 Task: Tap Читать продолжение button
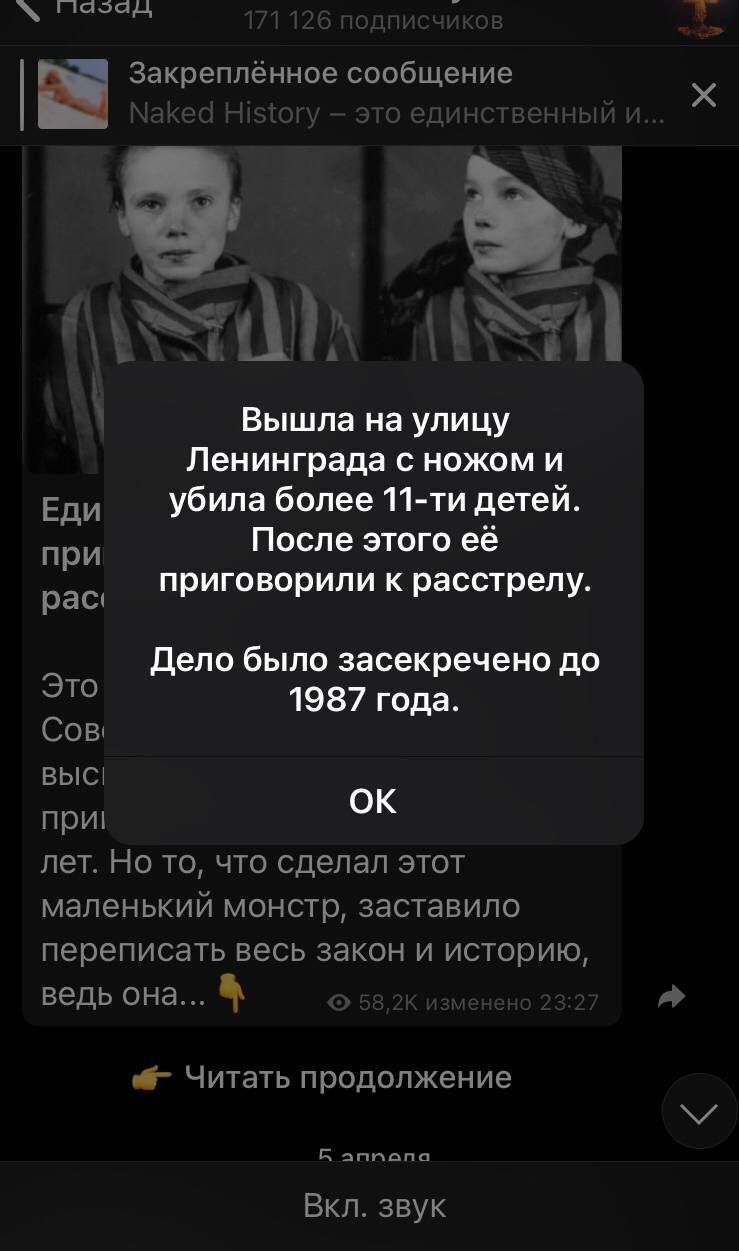[323, 1077]
